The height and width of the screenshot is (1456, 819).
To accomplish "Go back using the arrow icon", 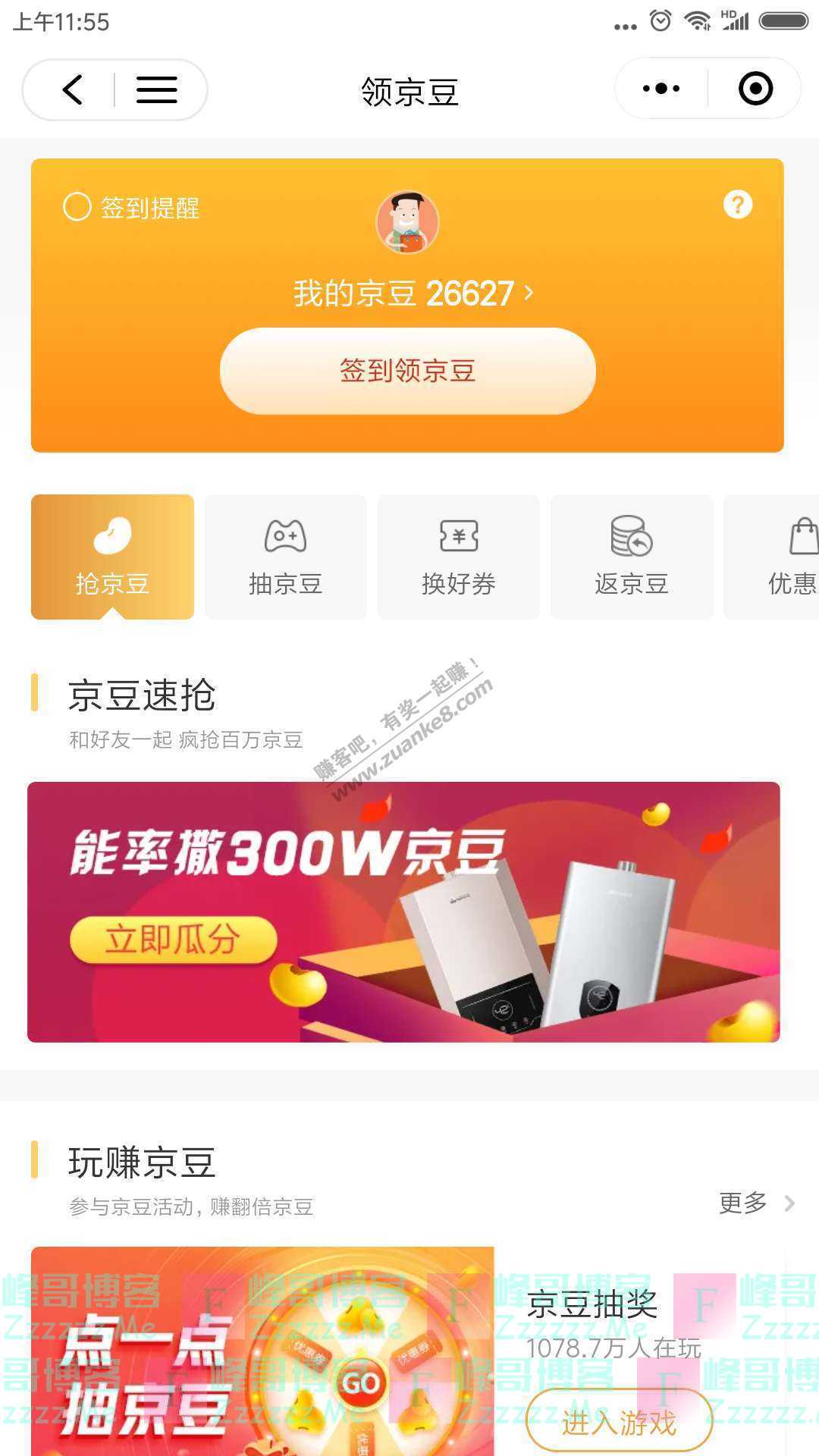I will tap(72, 89).
